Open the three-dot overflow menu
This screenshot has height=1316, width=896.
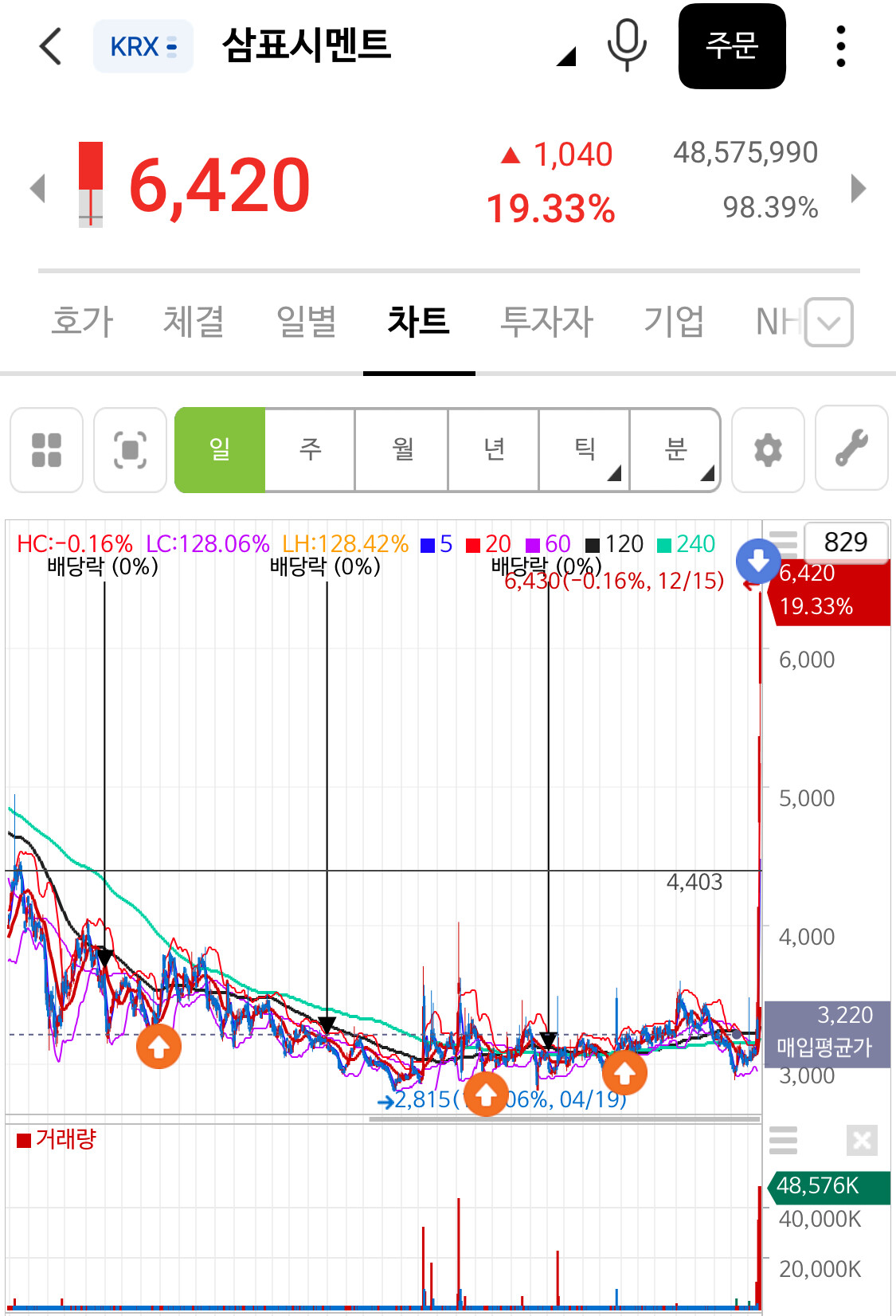tap(840, 46)
